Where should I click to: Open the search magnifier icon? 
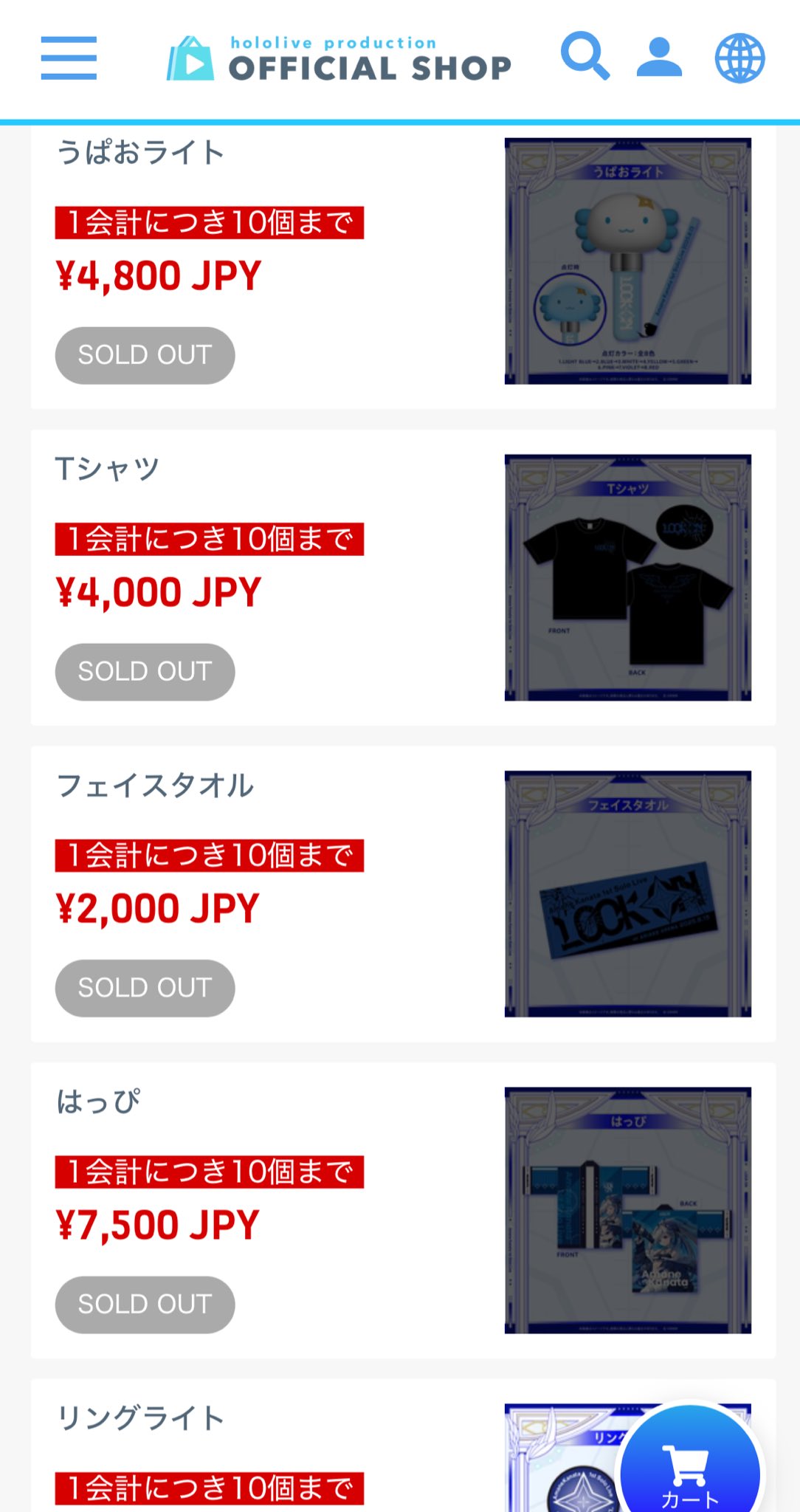585,55
